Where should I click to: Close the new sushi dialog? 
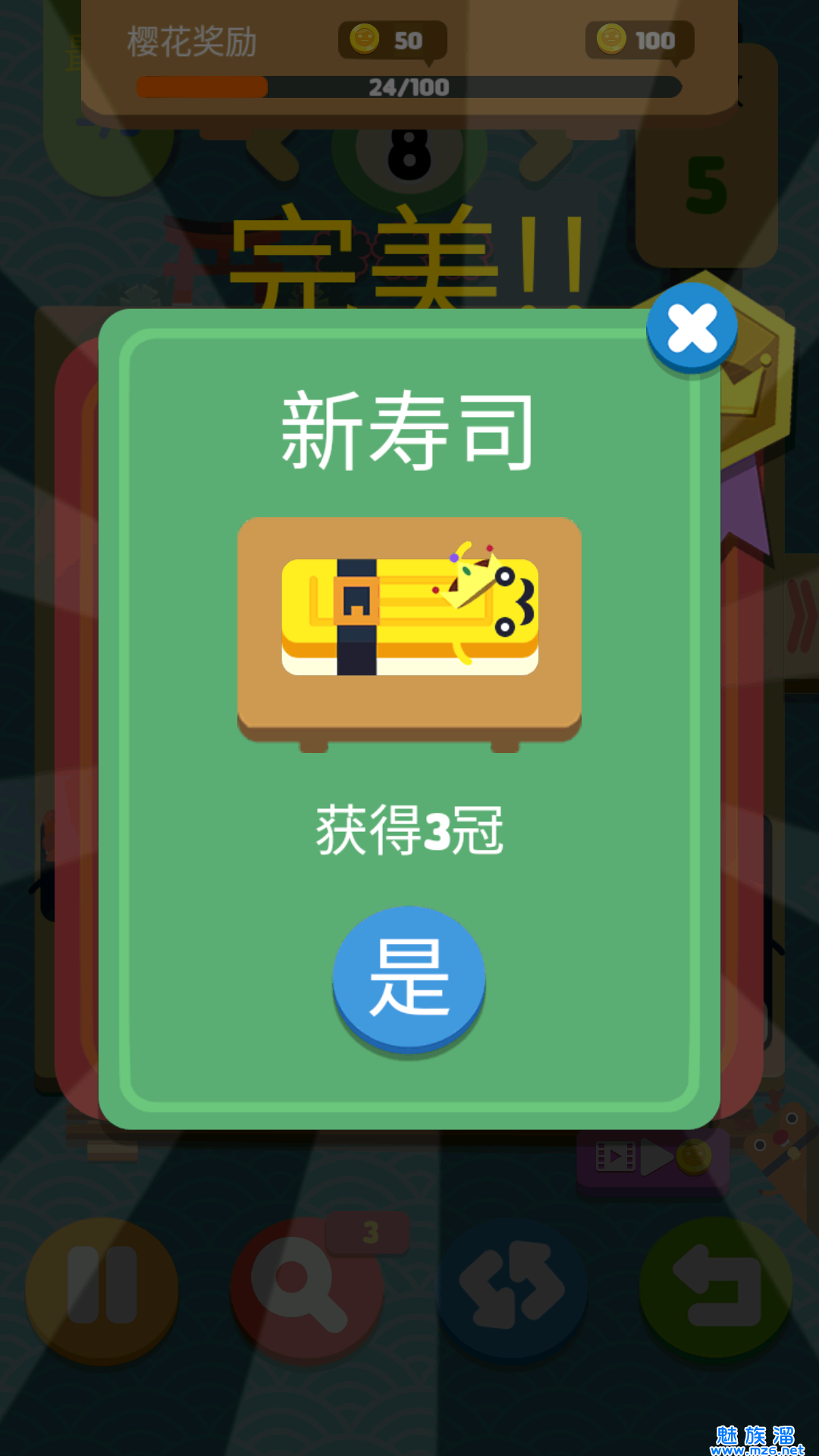pos(692,328)
